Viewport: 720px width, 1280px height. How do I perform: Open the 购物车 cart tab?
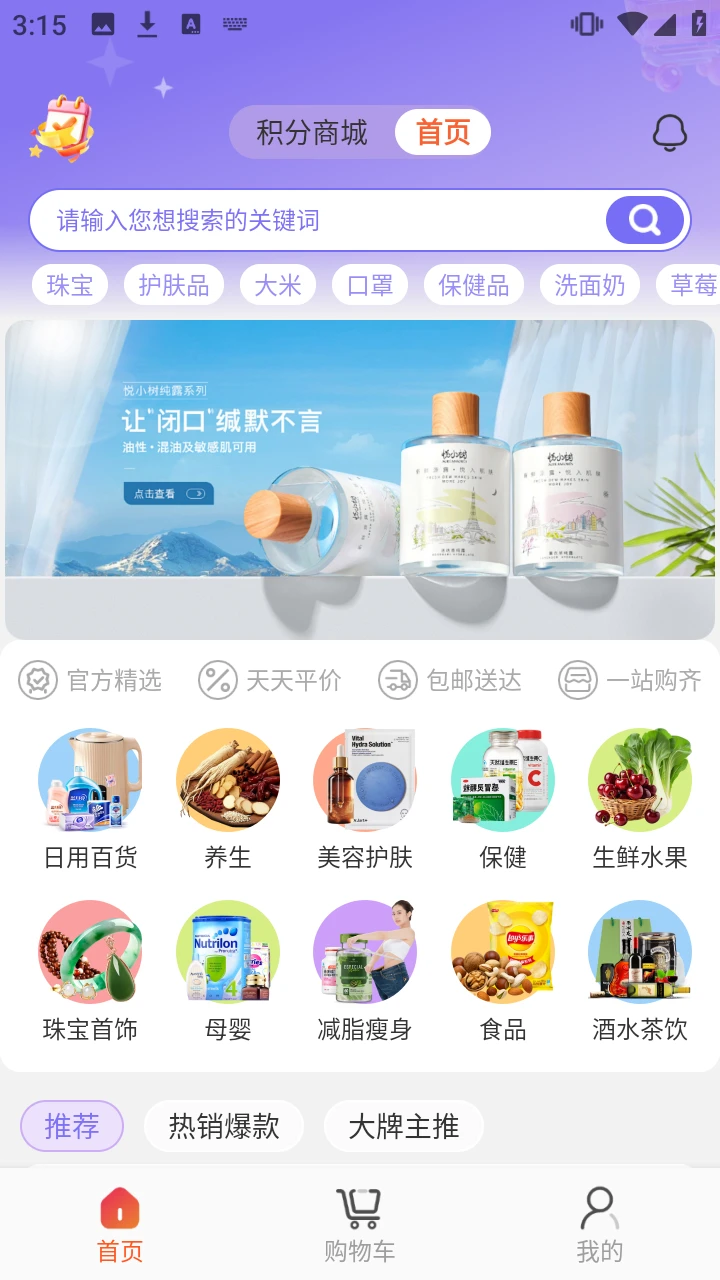[360, 1222]
